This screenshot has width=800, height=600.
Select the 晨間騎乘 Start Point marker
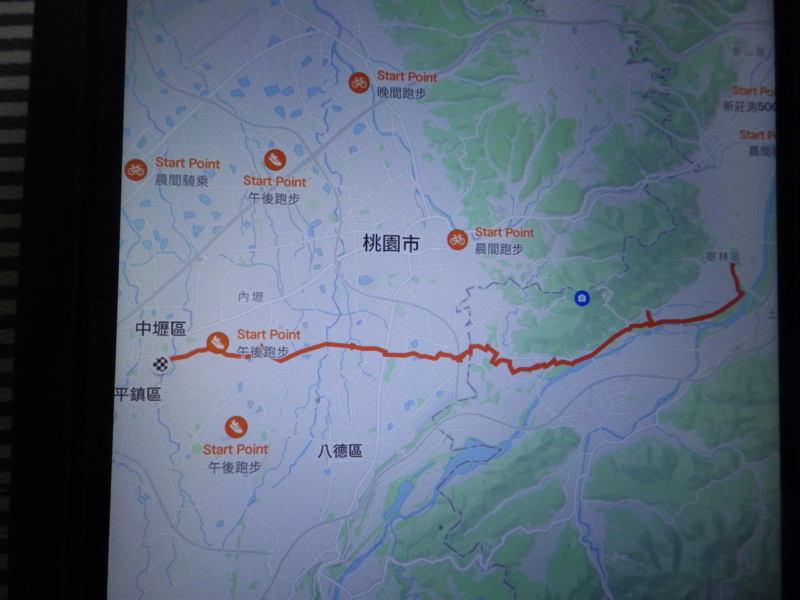tap(136, 169)
